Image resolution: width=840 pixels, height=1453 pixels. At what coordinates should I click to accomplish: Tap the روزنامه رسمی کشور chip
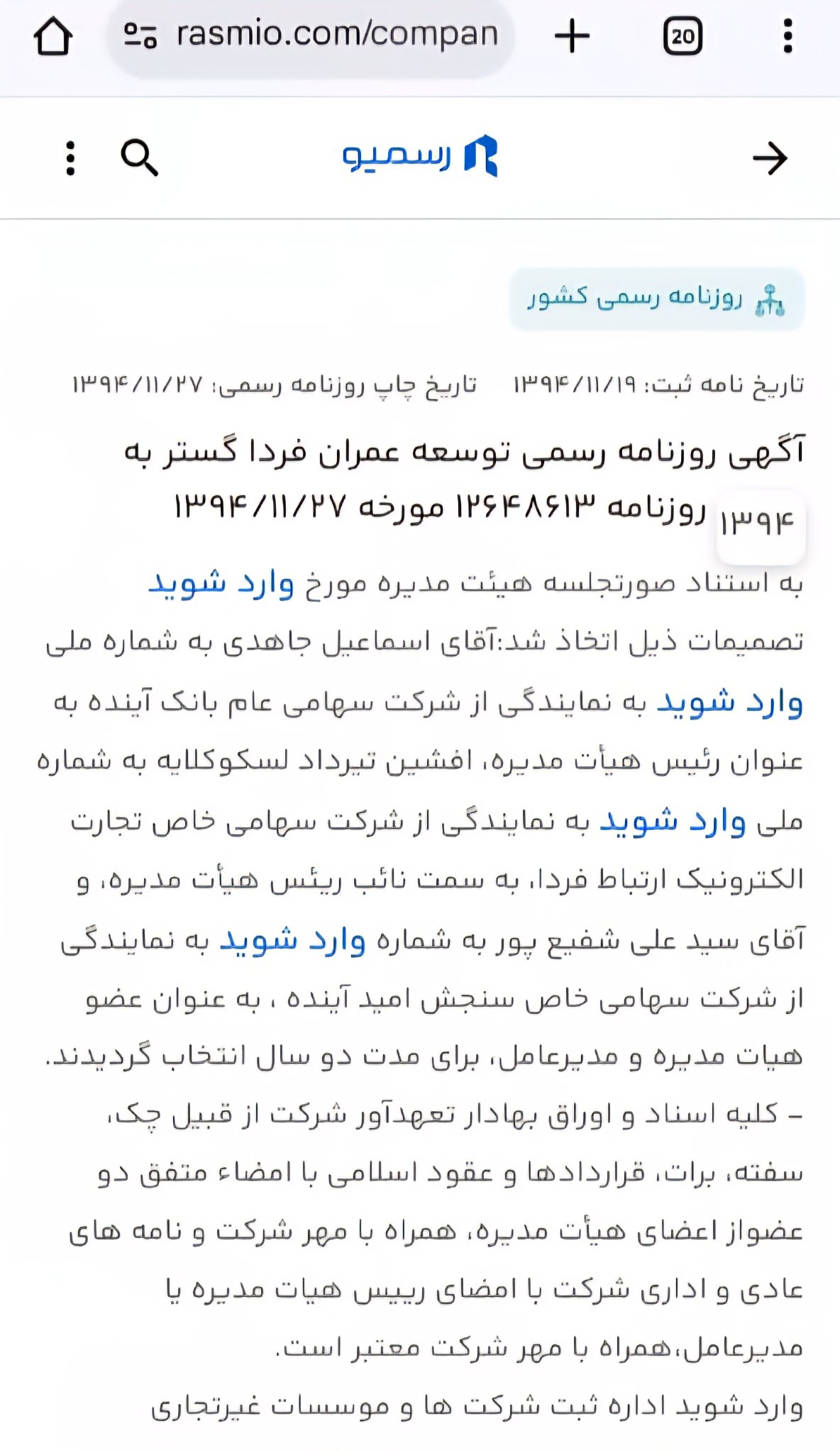pyautogui.click(x=657, y=299)
